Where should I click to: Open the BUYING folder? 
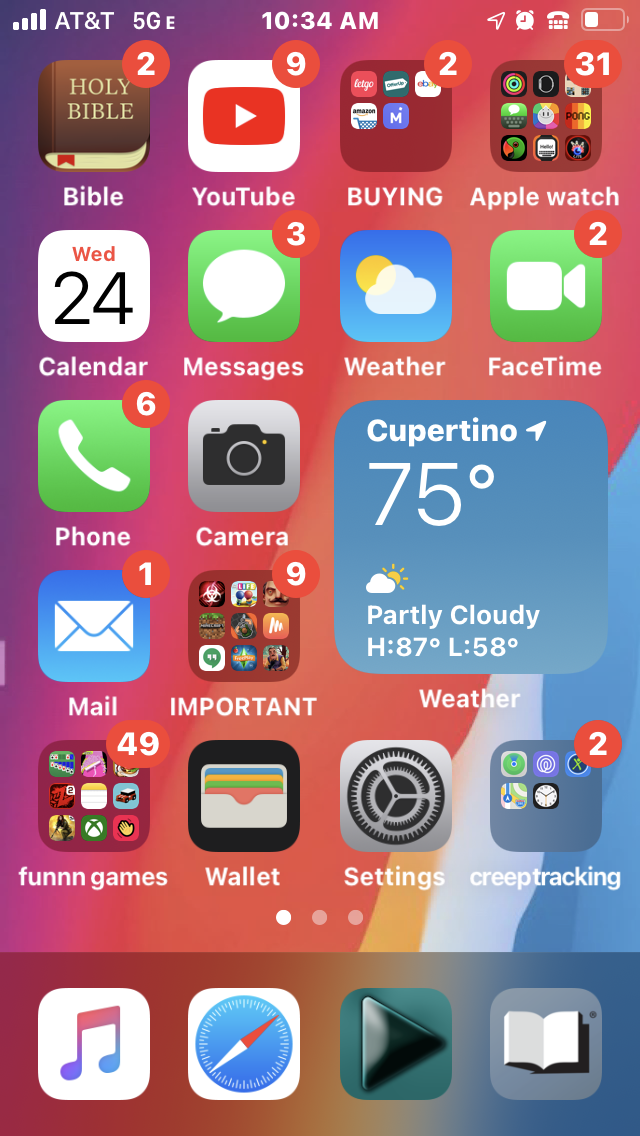pos(395,116)
